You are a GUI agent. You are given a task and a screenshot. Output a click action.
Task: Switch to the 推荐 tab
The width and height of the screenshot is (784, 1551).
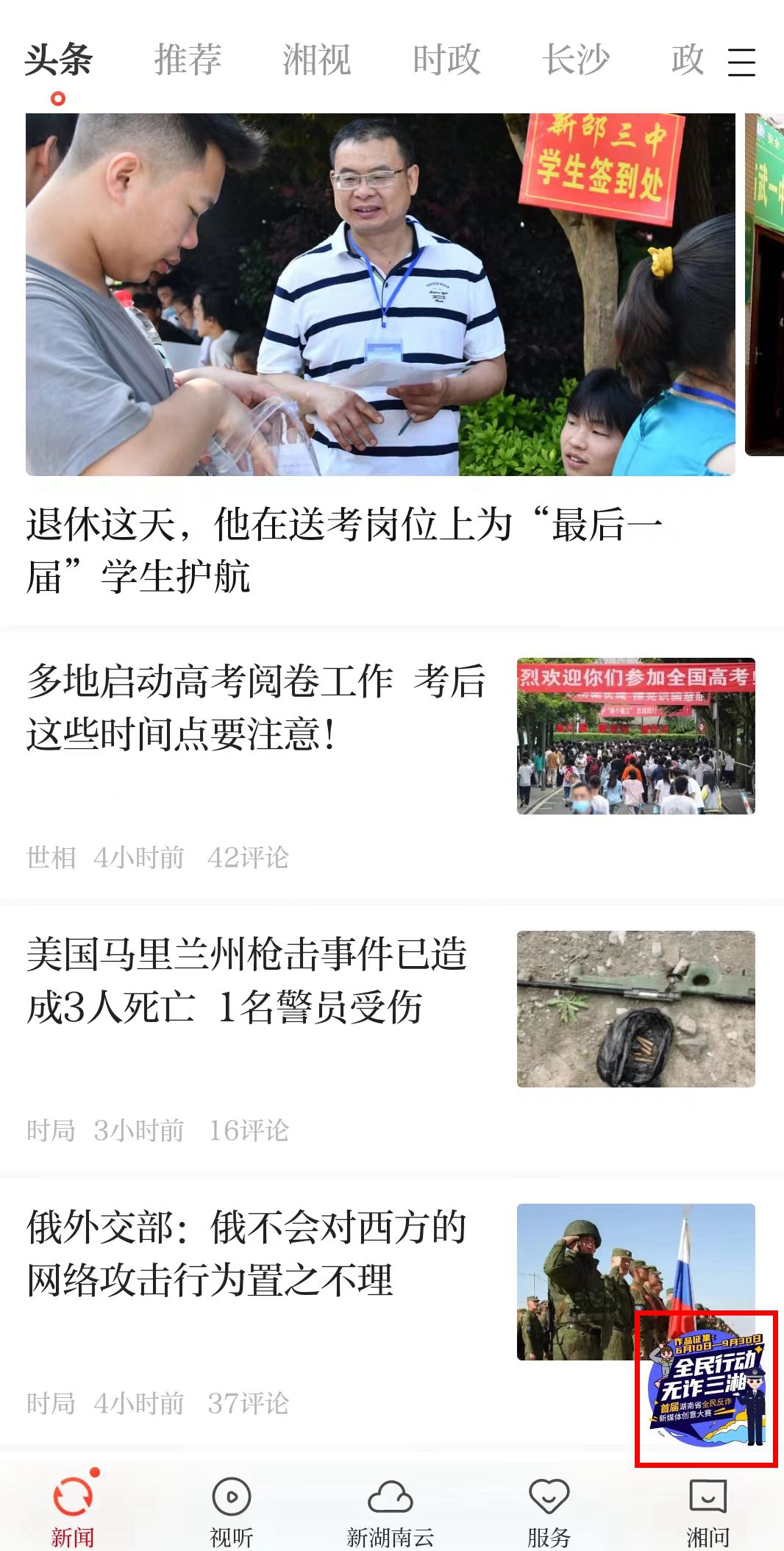pos(188,60)
